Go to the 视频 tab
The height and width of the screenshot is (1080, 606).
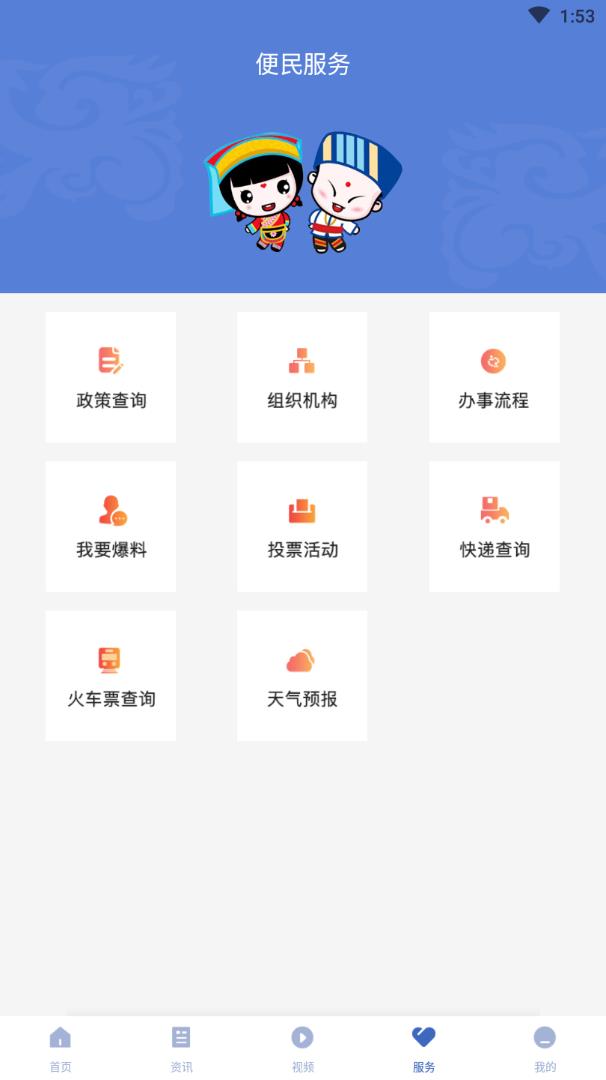302,1048
